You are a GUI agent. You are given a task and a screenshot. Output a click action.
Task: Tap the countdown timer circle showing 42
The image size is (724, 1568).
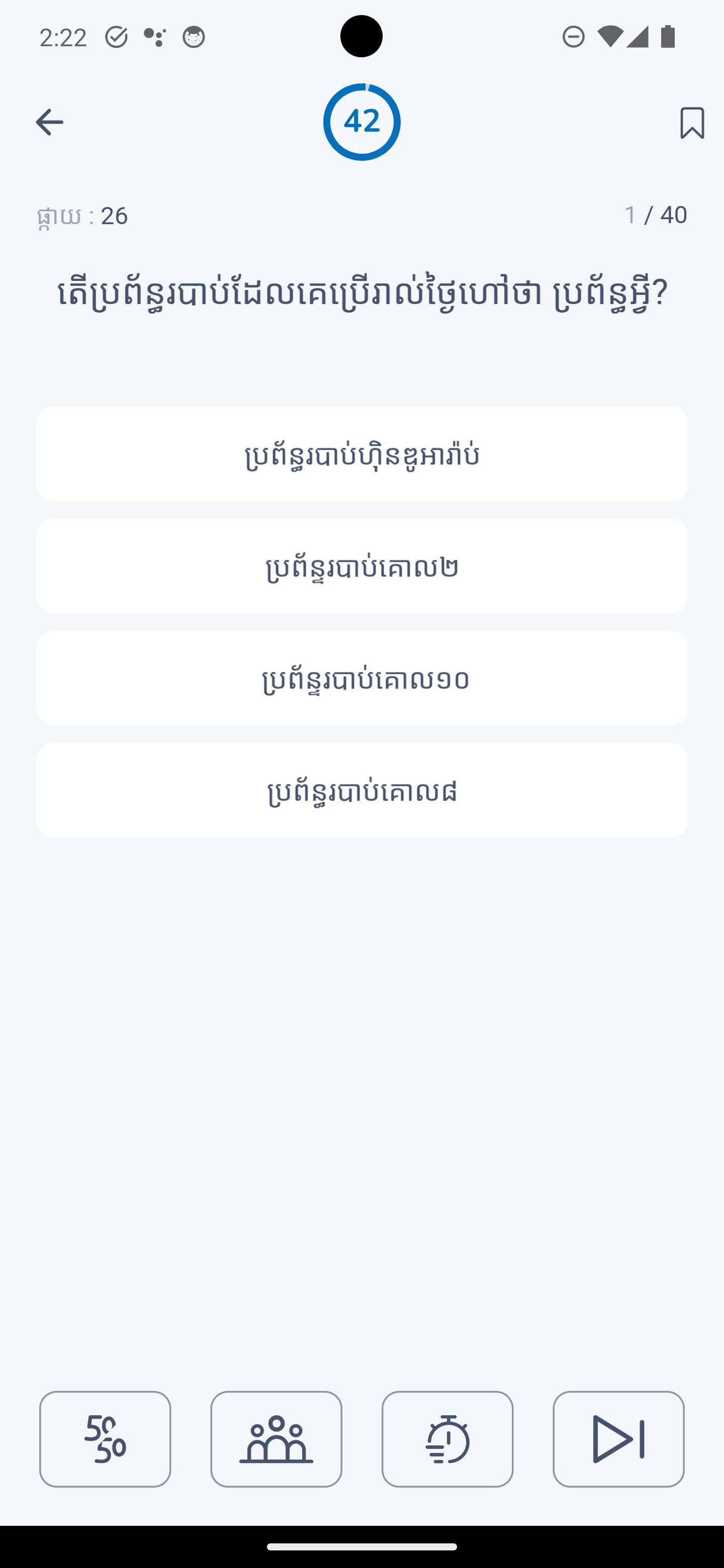click(361, 121)
